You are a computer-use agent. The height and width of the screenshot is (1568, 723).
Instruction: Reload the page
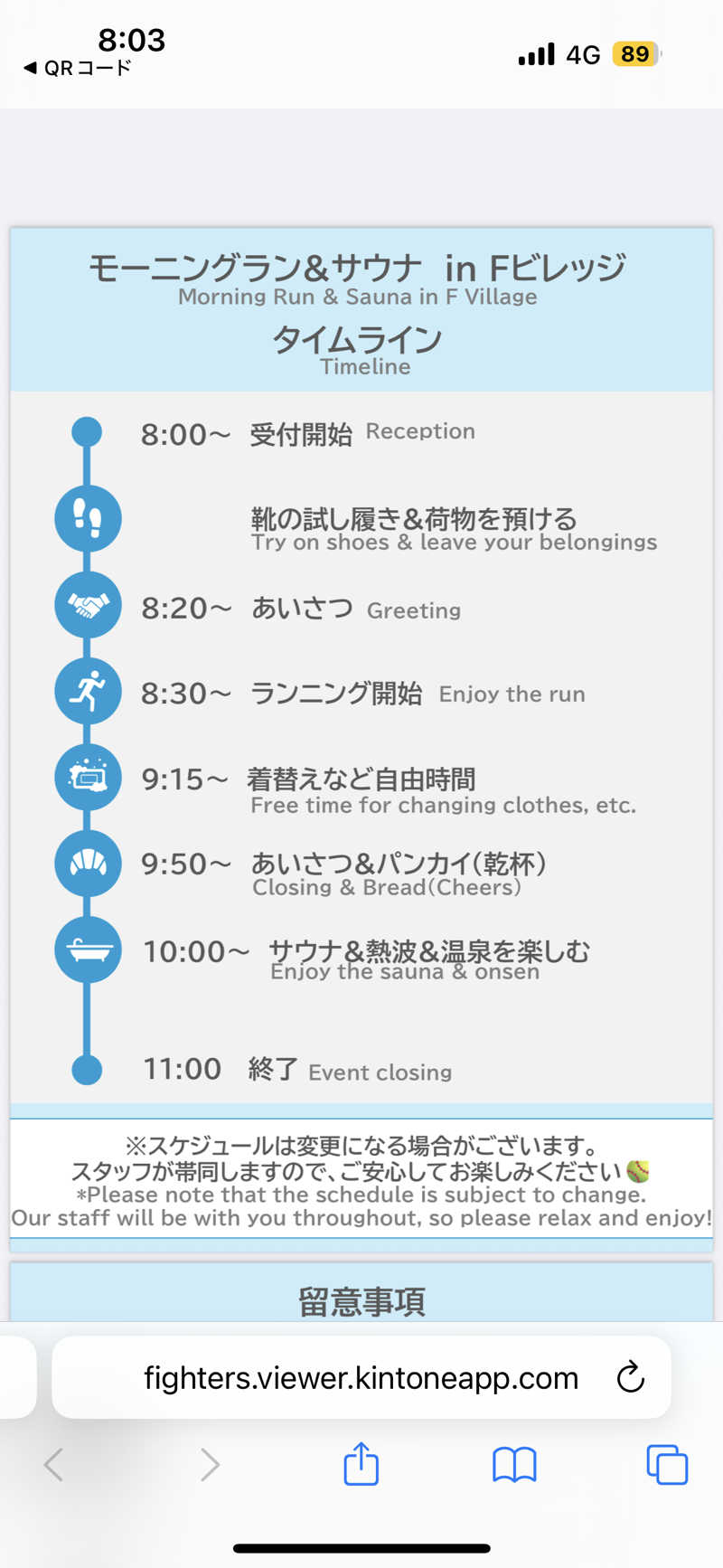click(630, 1378)
